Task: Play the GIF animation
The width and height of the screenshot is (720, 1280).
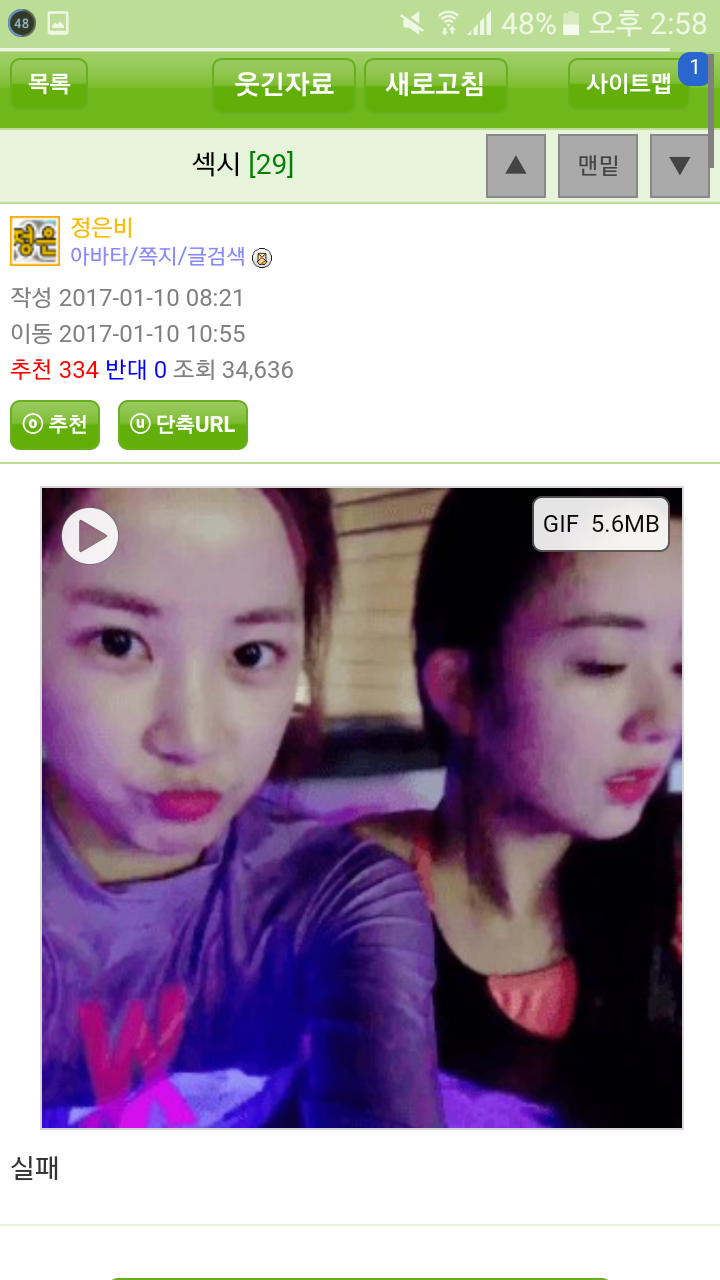Action: (x=90, y=536)
